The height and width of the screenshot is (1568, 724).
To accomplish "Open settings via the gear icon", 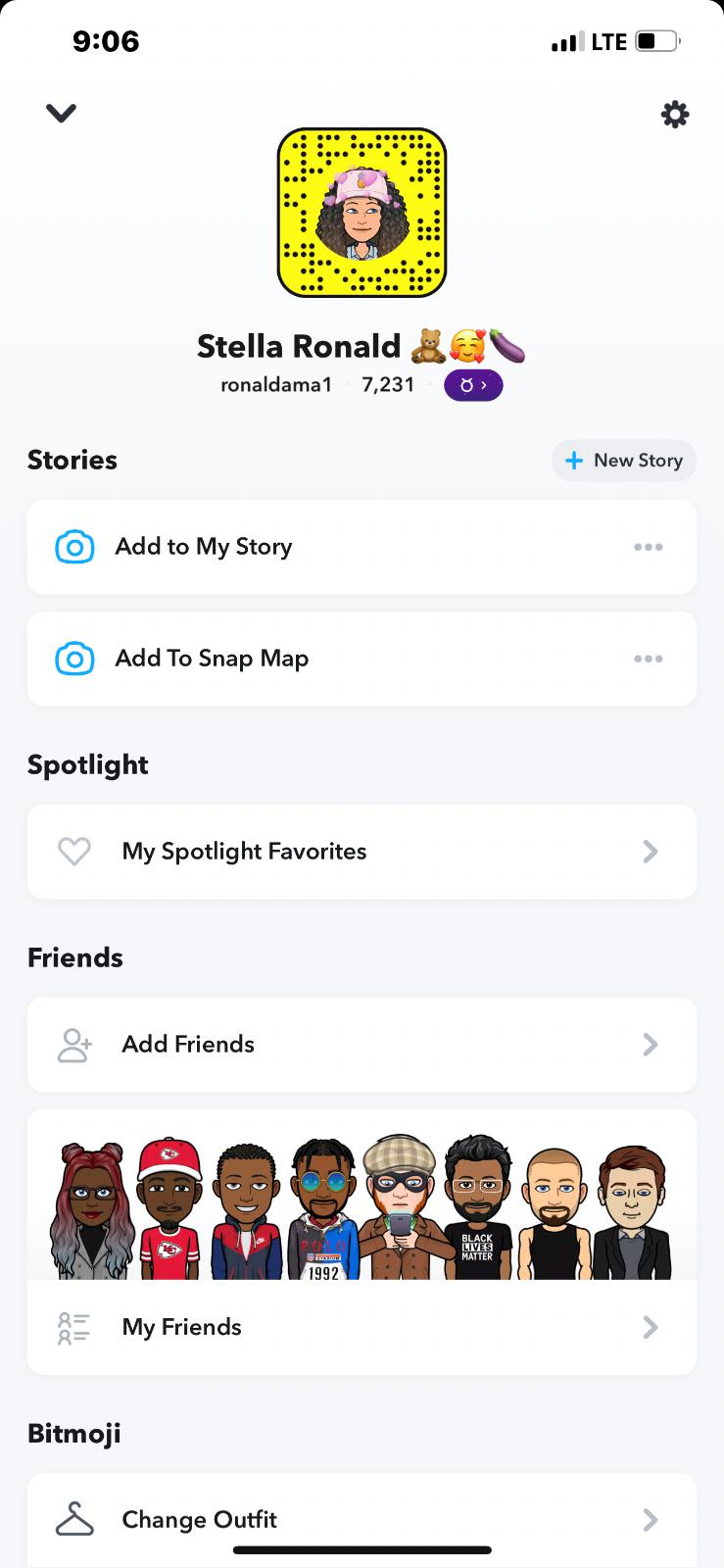I will click(674, 115).
